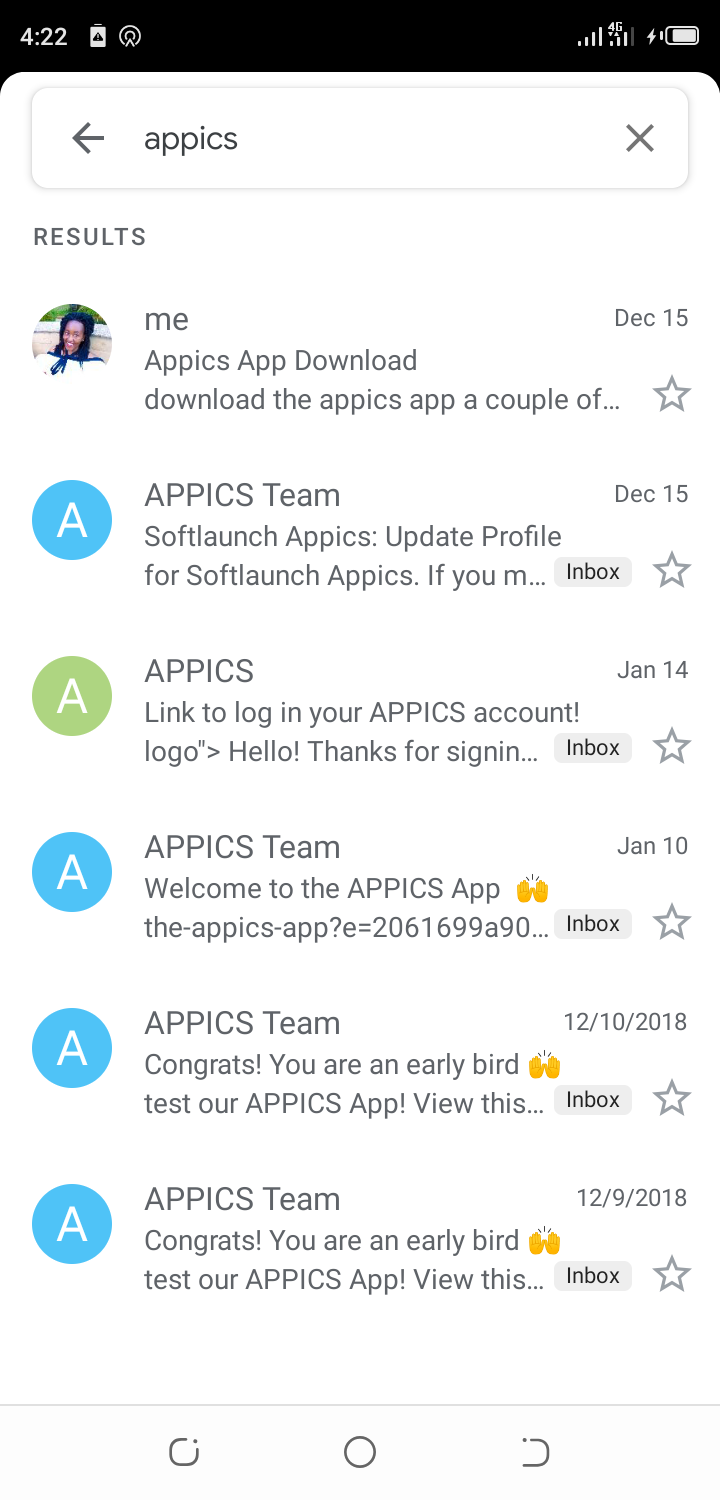Tap the system home button

360,1452
